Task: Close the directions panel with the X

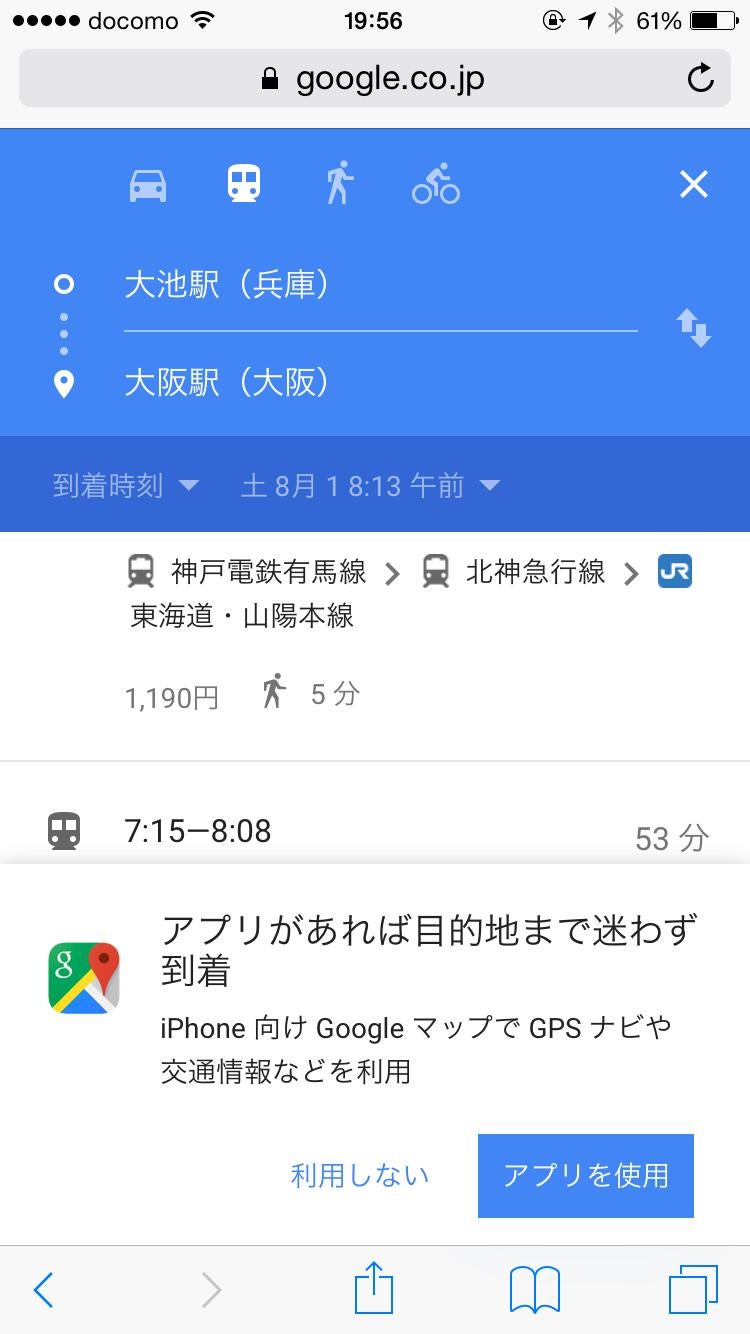Action: [x=693, y=184]
